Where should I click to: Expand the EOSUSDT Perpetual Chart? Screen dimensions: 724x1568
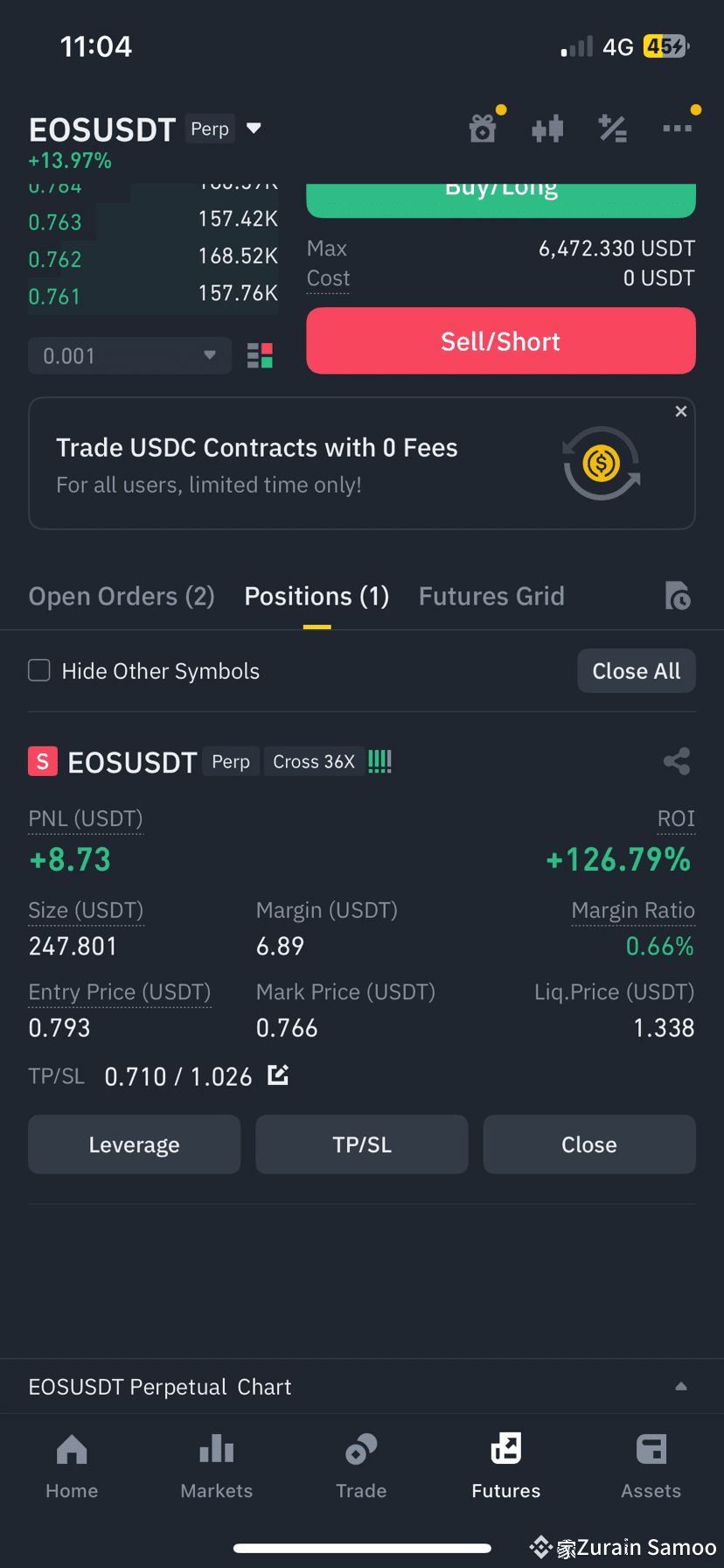tap(681, 1387)
